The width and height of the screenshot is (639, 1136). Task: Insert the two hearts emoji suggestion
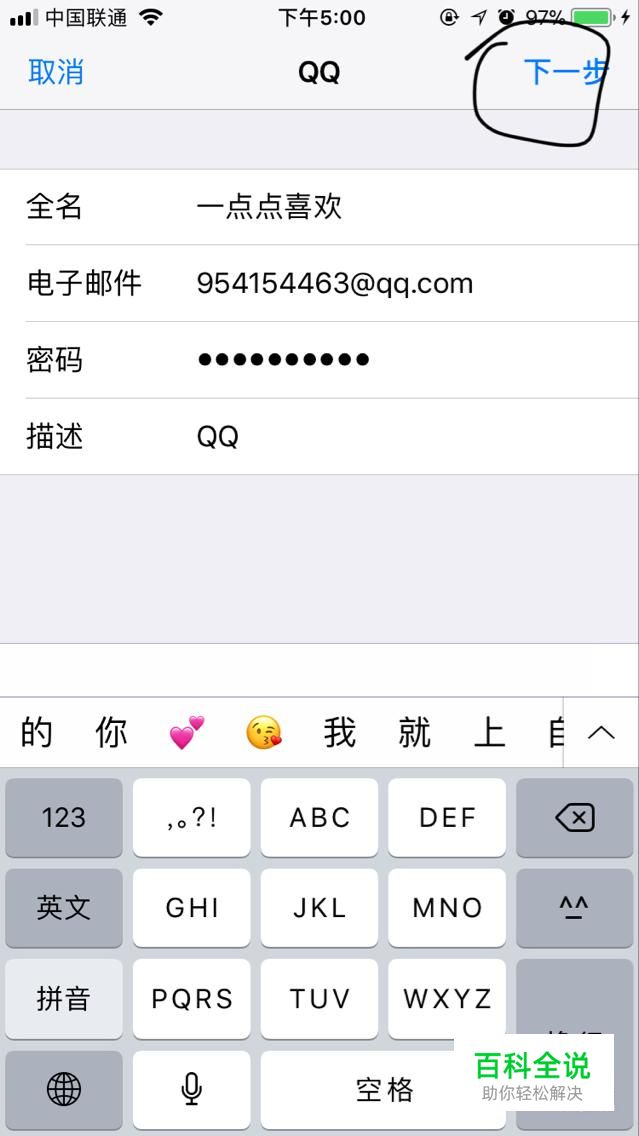(187, 732)
